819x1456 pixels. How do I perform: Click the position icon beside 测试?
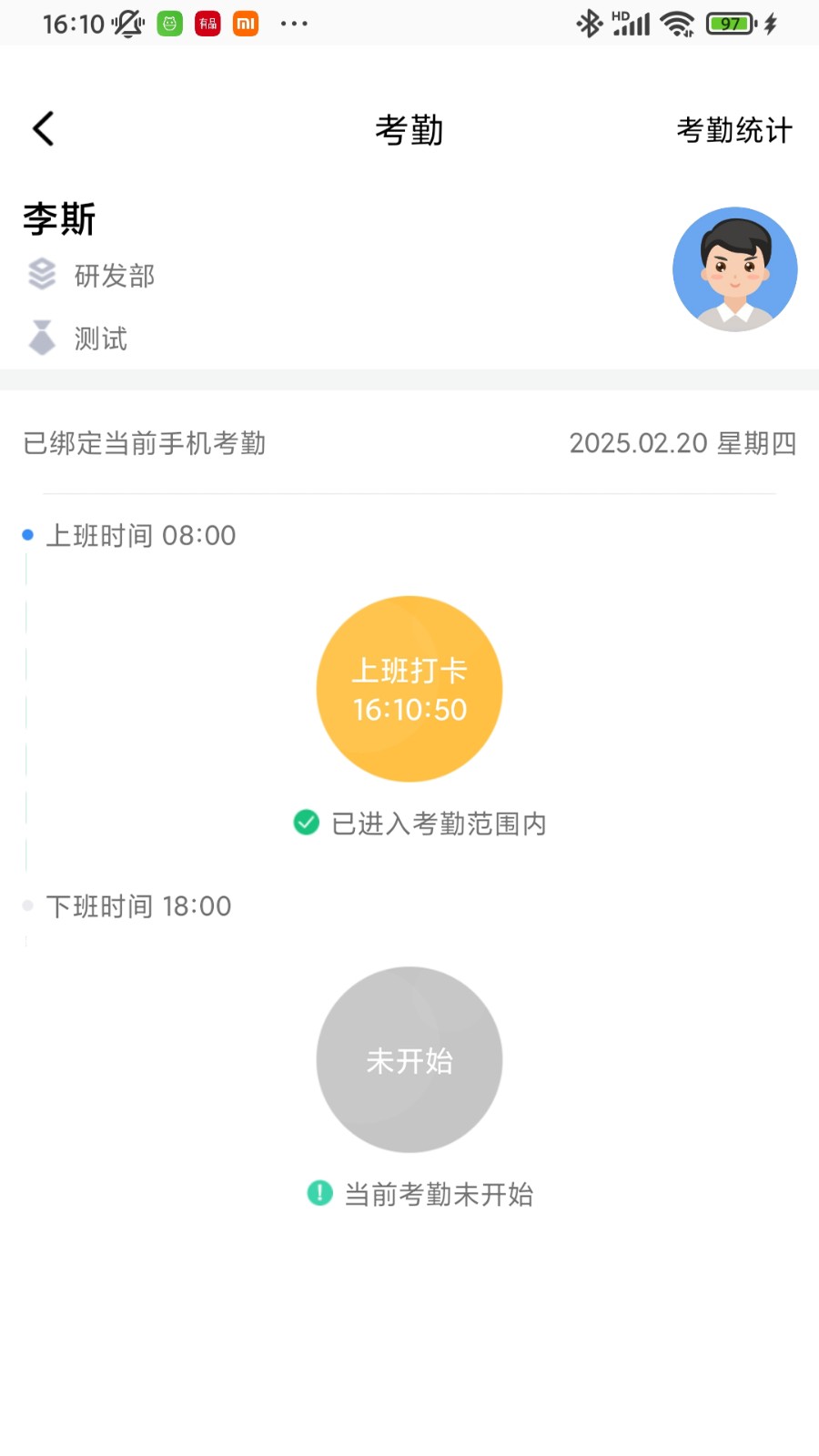click(x=42, y=338)
